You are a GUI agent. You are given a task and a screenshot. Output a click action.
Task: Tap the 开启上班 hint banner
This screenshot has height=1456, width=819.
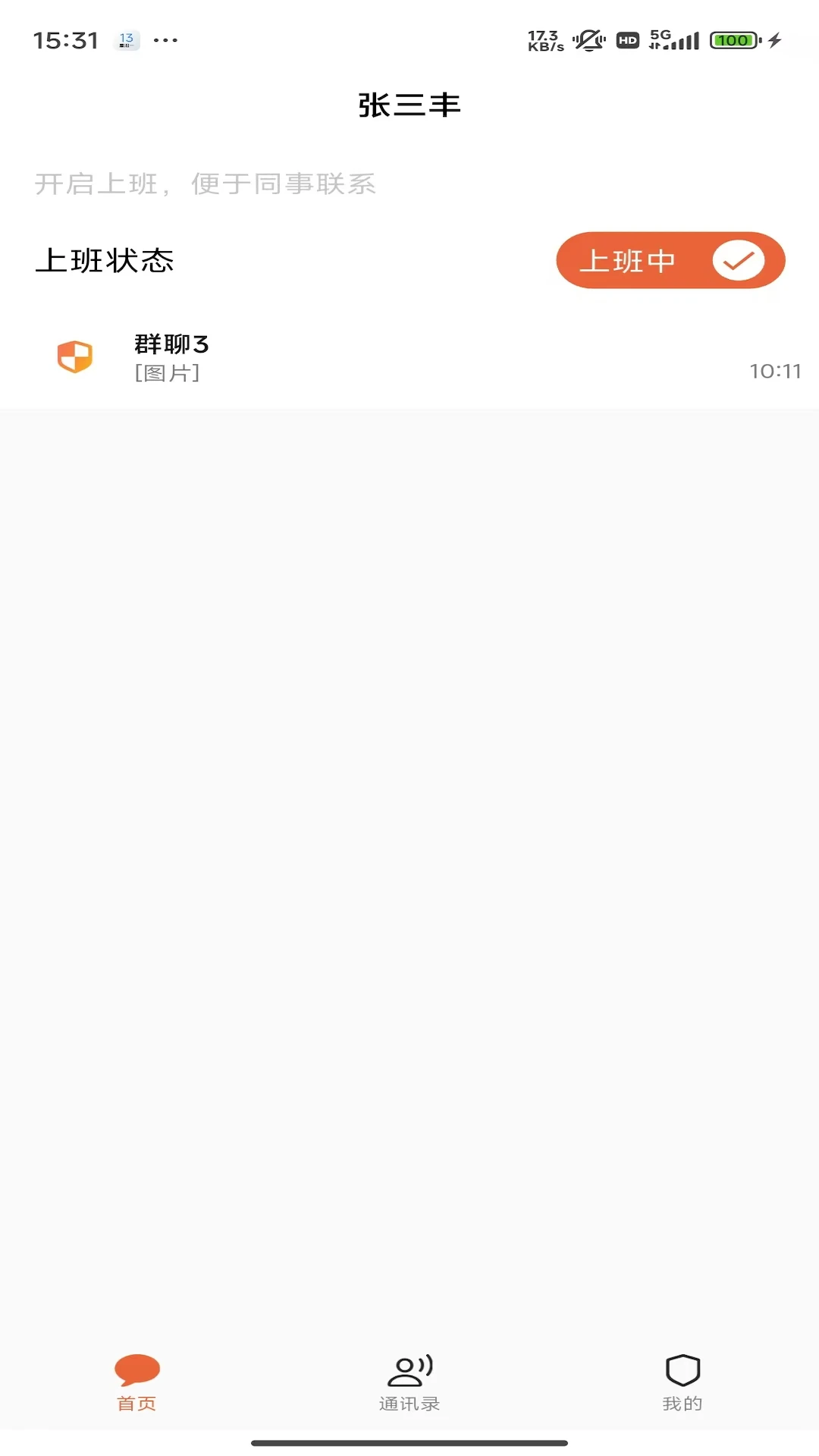pos(205,184)
